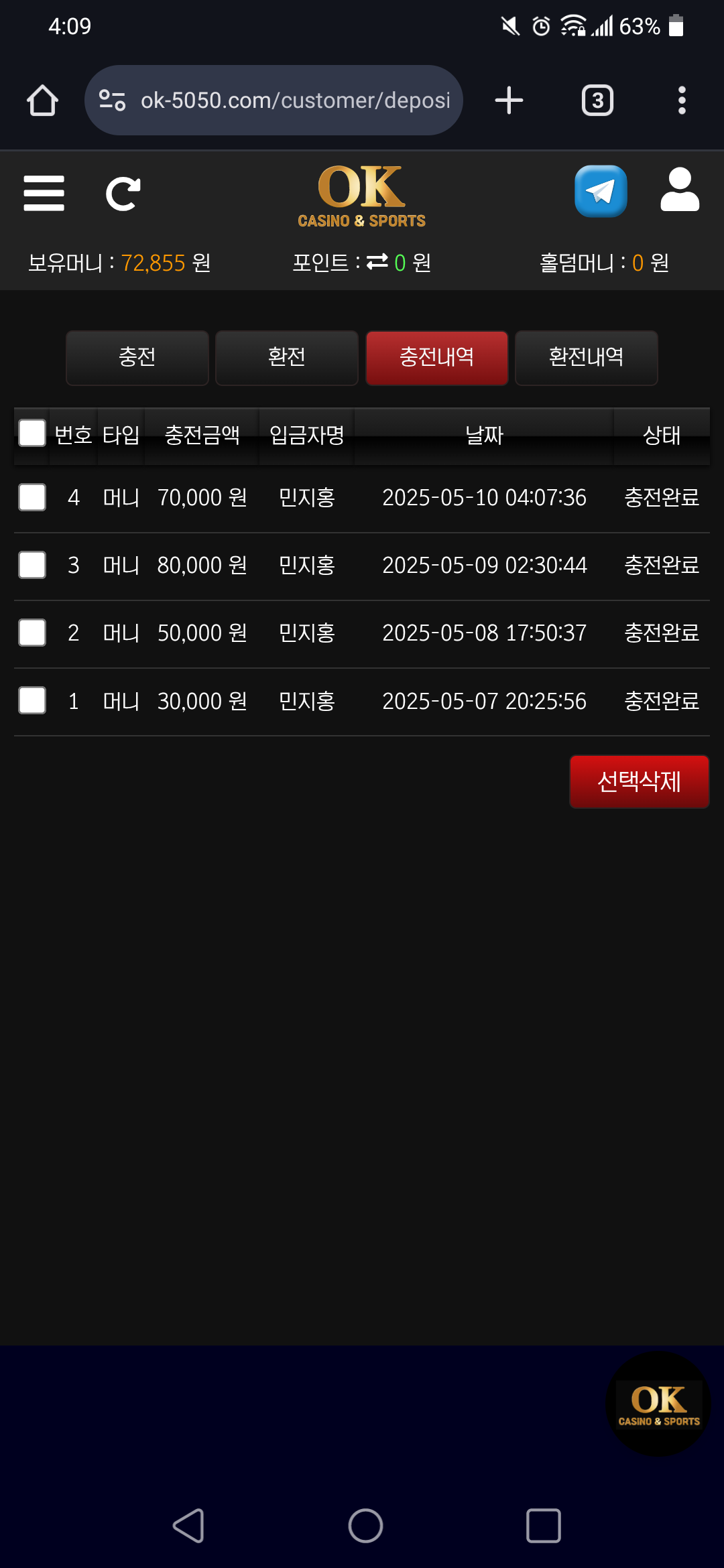Image resolution: width=724 pixels, height=1568 pixels.
Task: Switch to the 충전 tab
Action: coord(137,357)
